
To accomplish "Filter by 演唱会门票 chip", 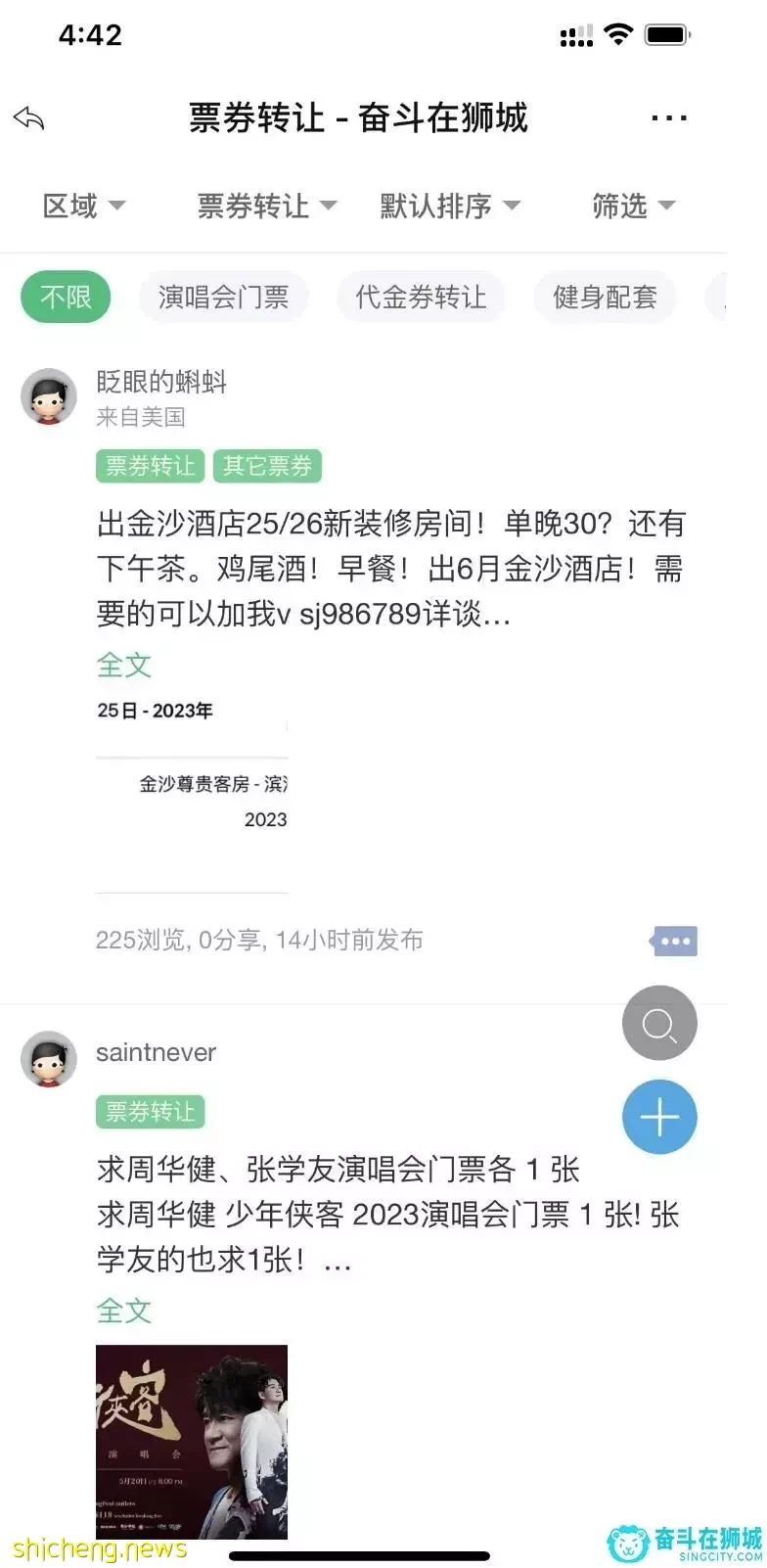I will click(223, 297).
